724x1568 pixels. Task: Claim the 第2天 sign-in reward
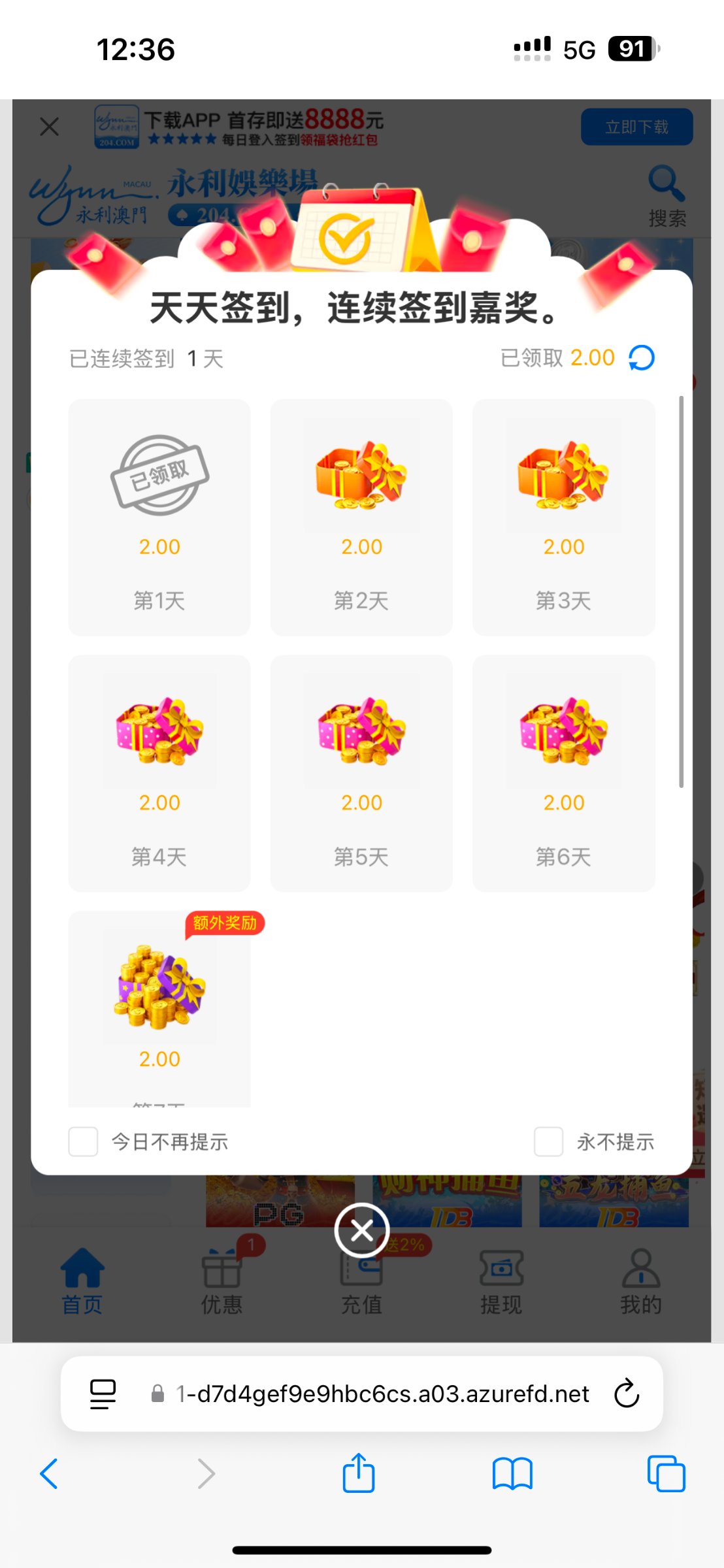[361, 516]
